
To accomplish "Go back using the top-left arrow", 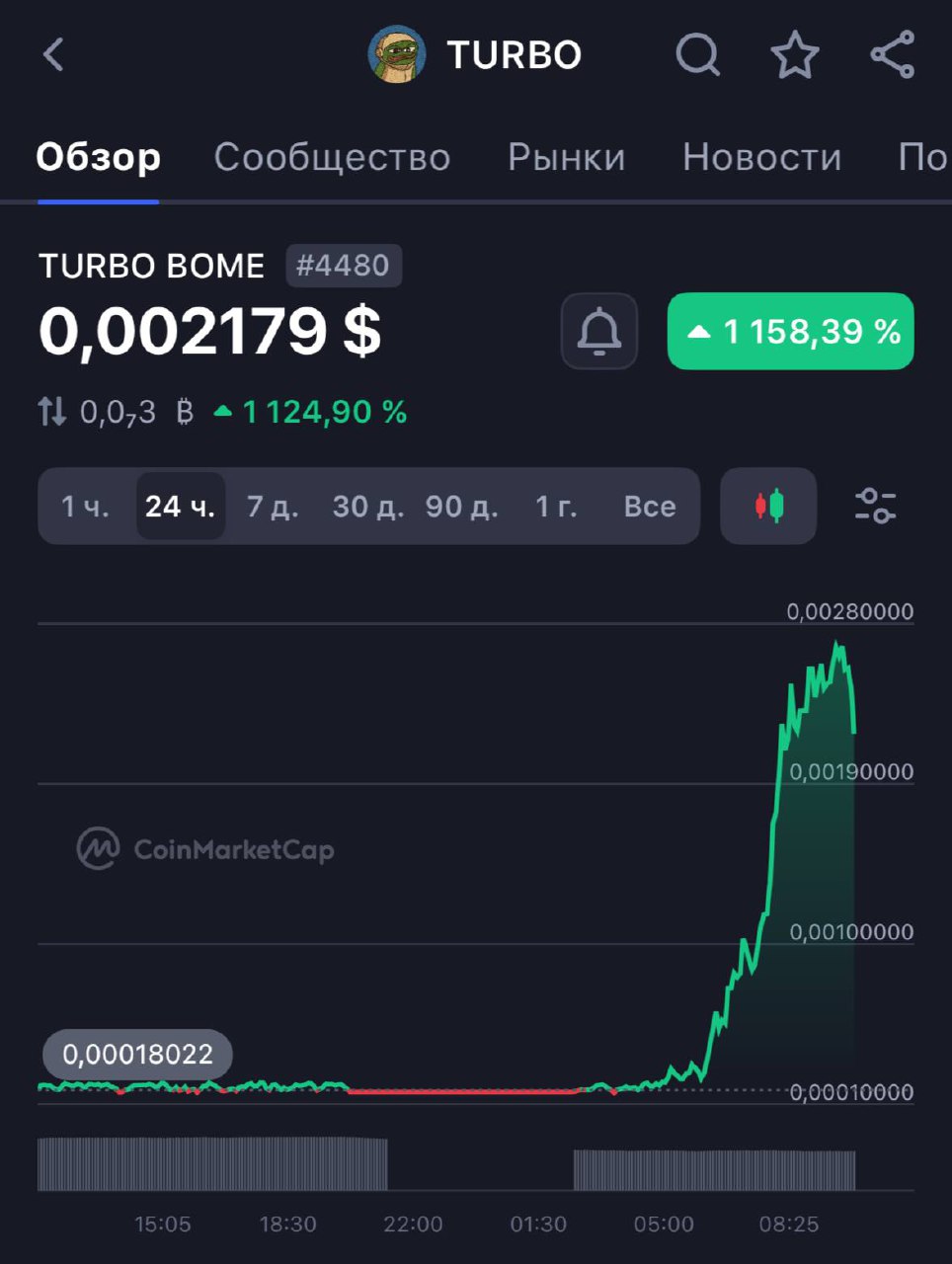I will (x=53, y=54).
